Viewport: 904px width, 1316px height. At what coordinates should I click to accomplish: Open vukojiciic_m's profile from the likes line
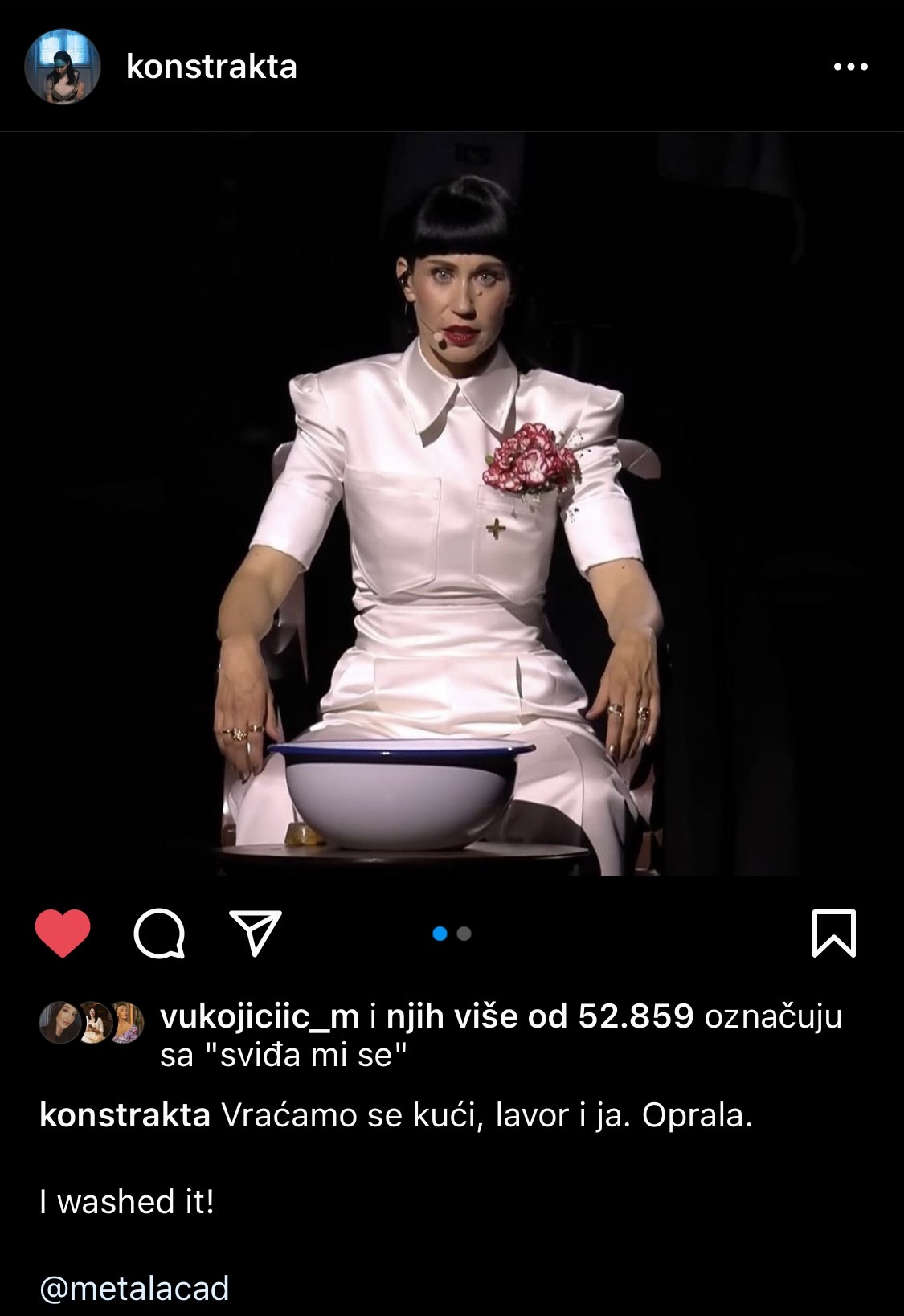[259, 1017]
